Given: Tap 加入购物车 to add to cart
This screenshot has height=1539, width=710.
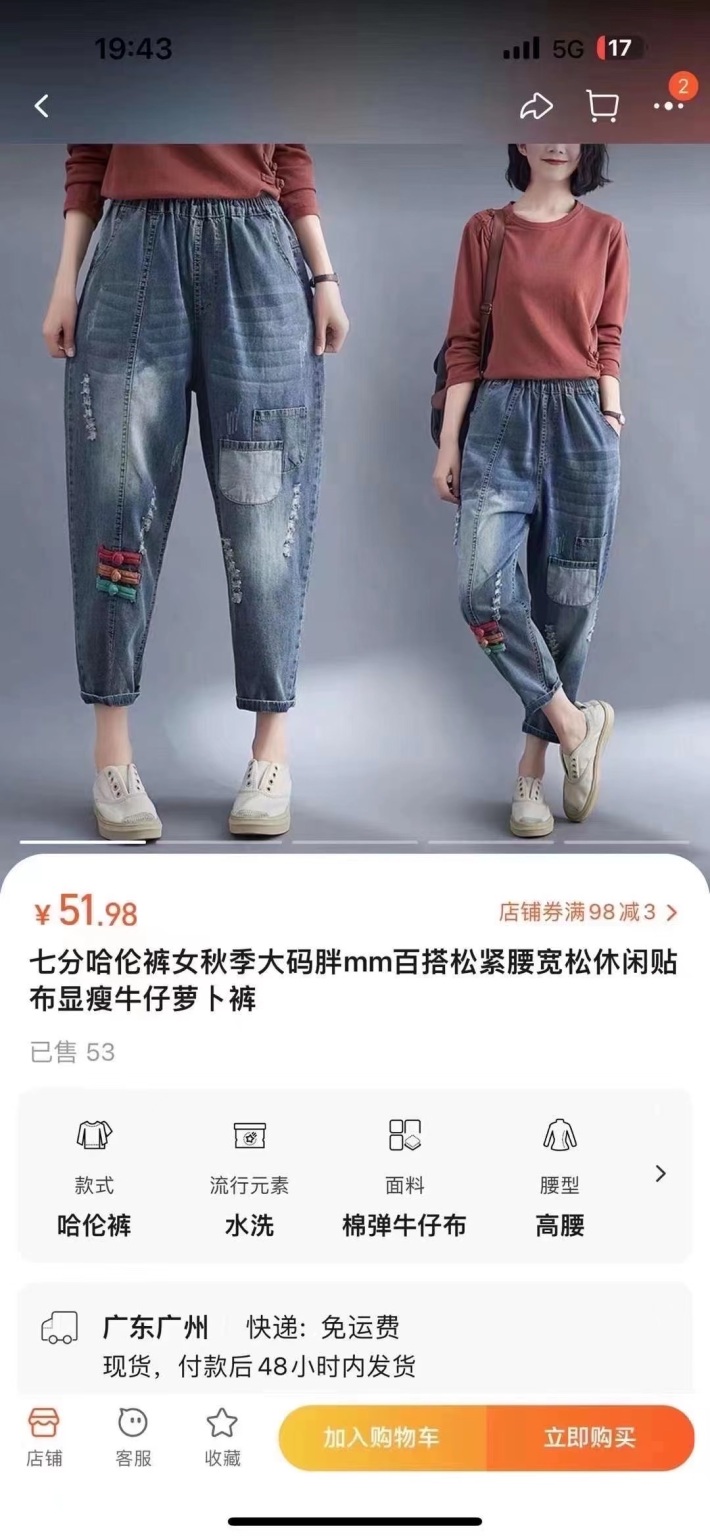Looking at the screenshot, I should 382,1438.
